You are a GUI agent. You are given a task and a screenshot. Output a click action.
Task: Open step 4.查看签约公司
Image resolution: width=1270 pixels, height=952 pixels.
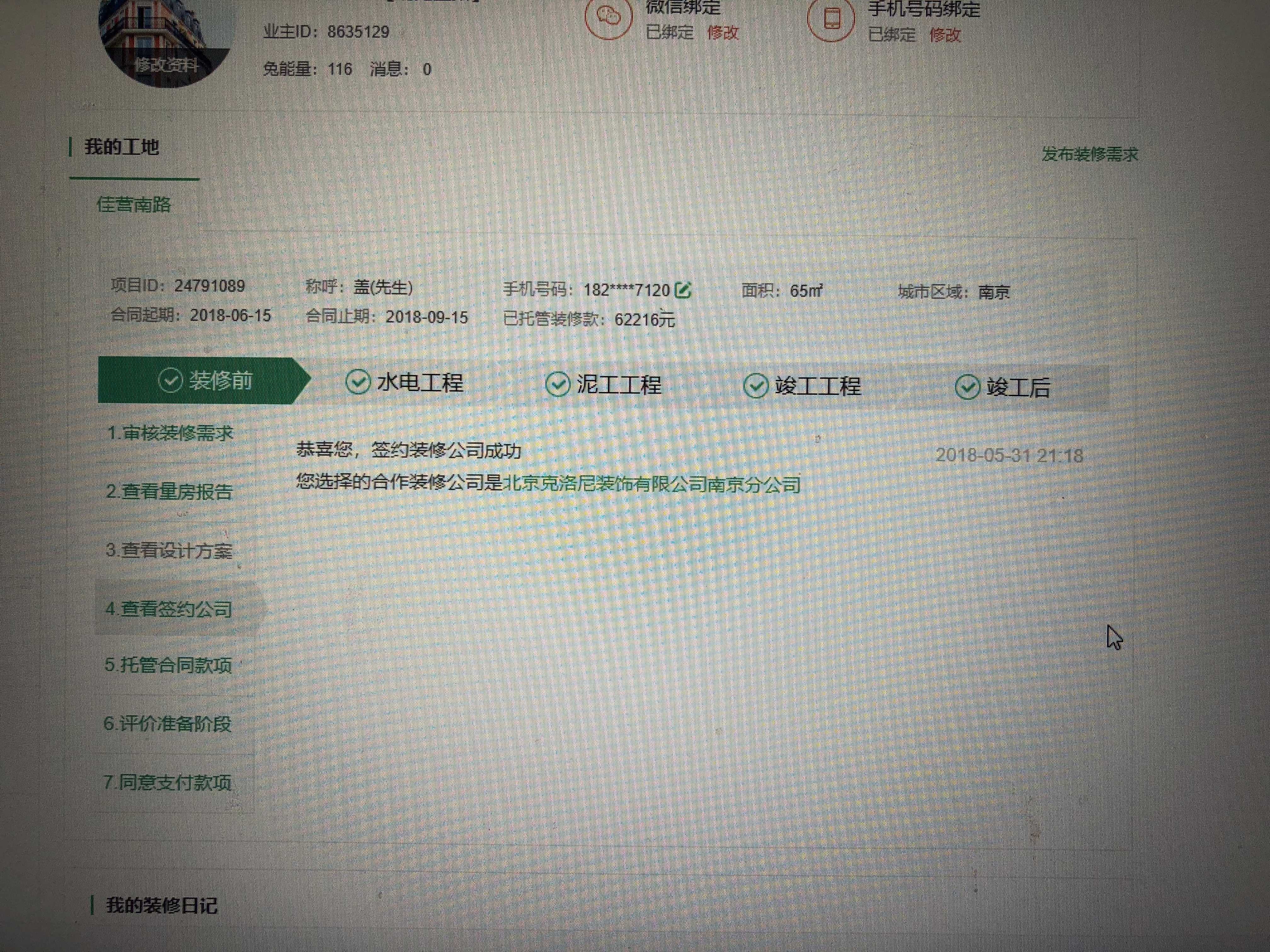(x=169, y=608)
